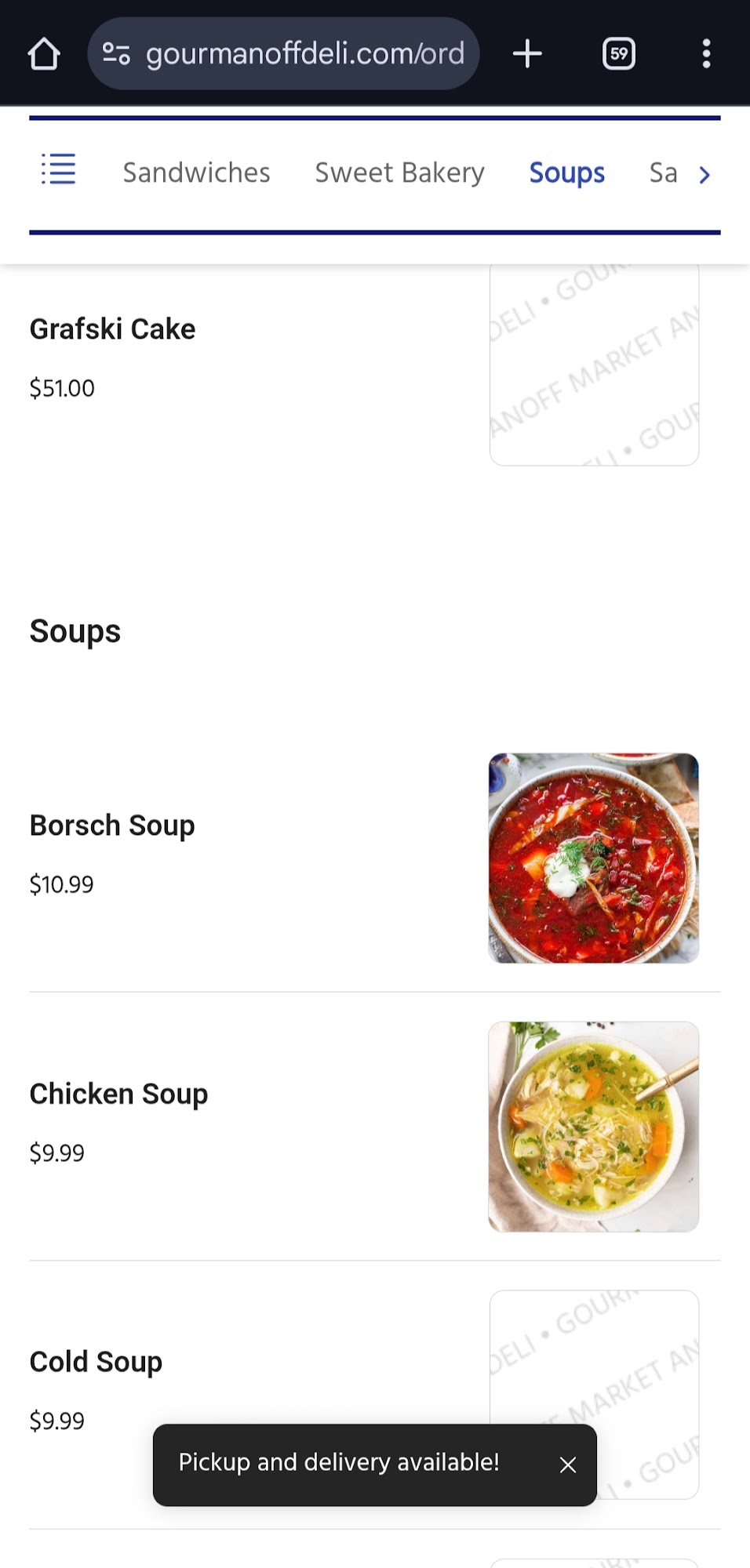Tap the tab counter showing 59 tabs
Viewport: 750px width, 1568px height.
[618, 53]
